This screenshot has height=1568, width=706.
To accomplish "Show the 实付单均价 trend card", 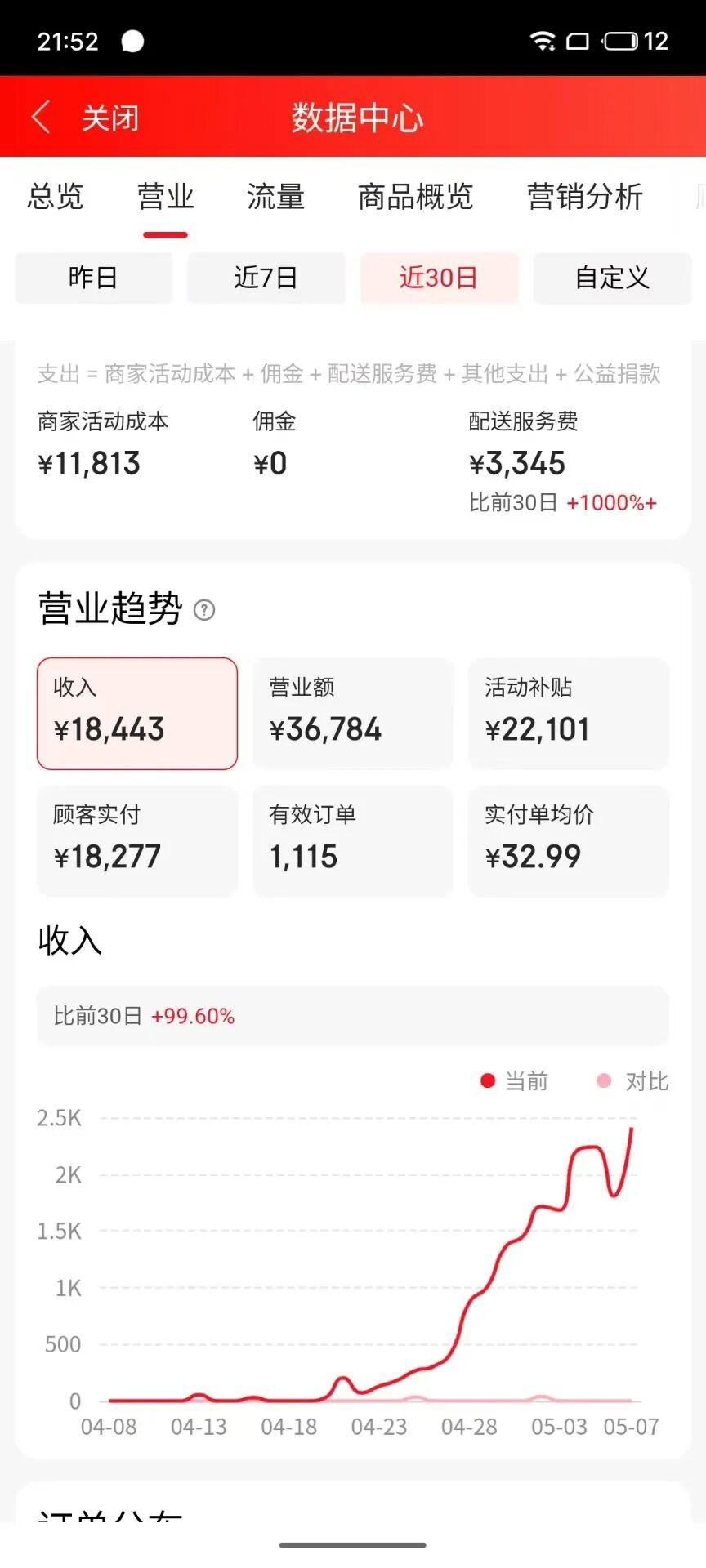I will [568, 840].
